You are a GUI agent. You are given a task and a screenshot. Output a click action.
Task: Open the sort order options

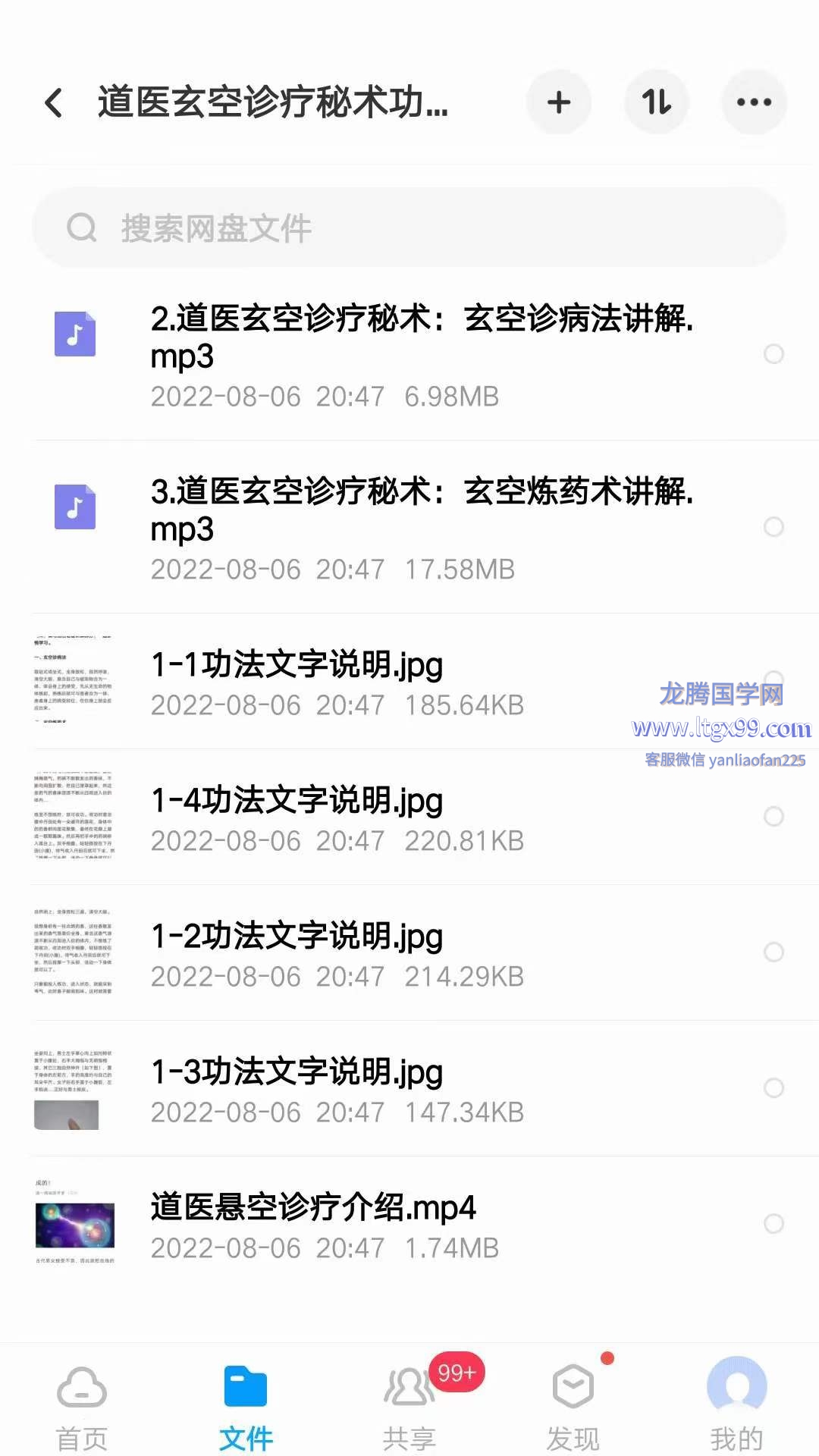(x=657, y=102)
